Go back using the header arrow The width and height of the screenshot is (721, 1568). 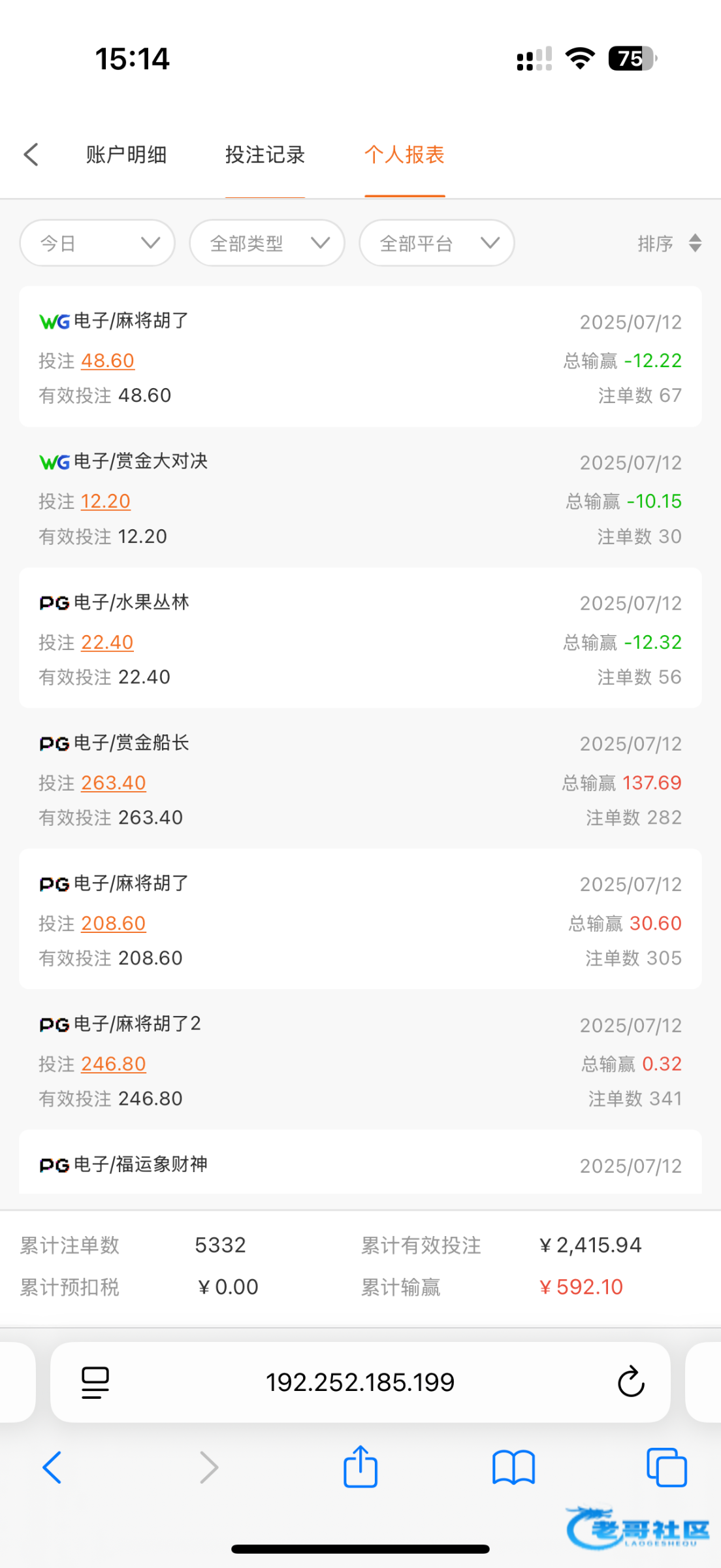(x=31, y=155)
